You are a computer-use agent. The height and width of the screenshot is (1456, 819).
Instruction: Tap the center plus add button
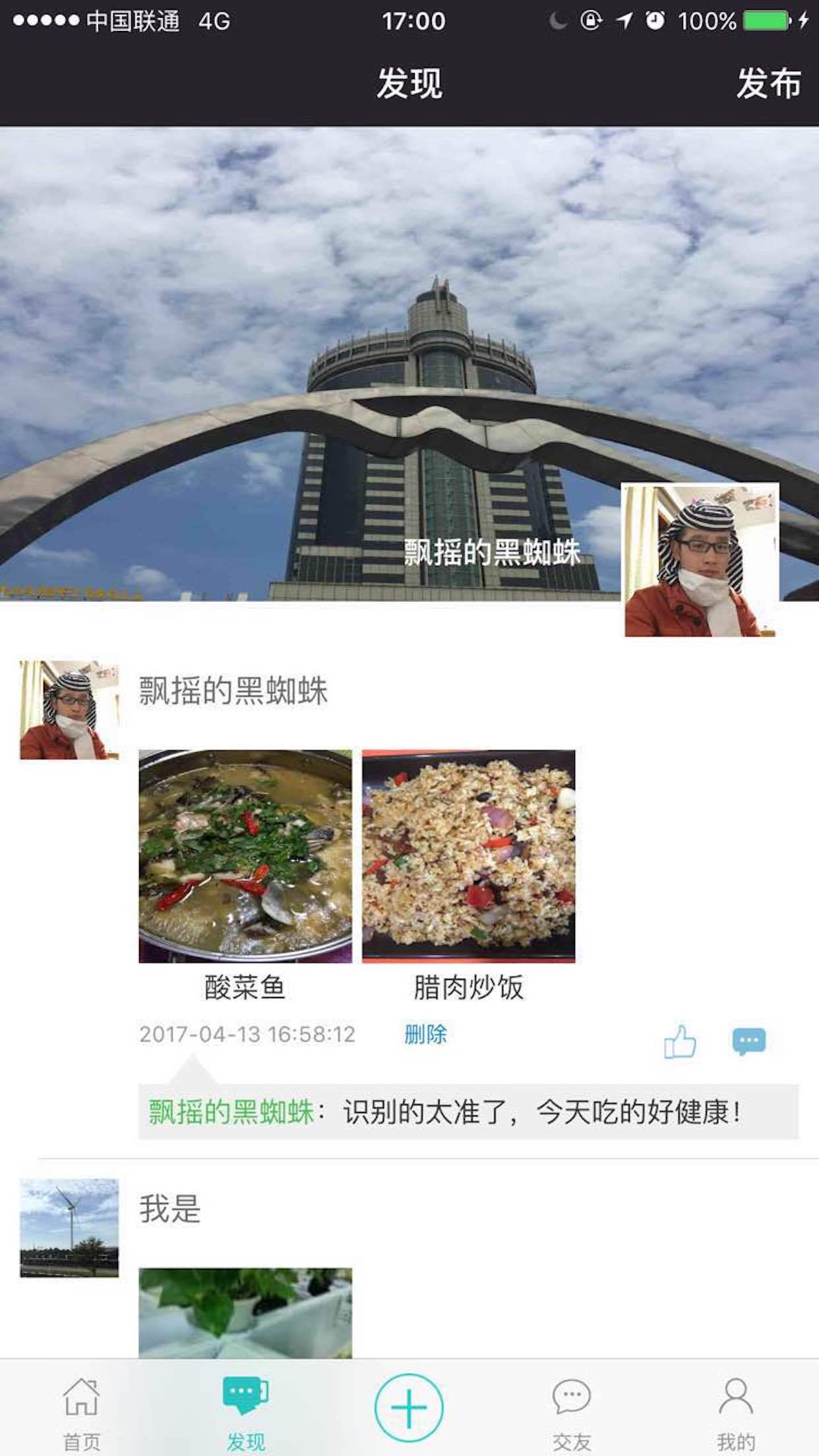click(x=409, y=1407)
